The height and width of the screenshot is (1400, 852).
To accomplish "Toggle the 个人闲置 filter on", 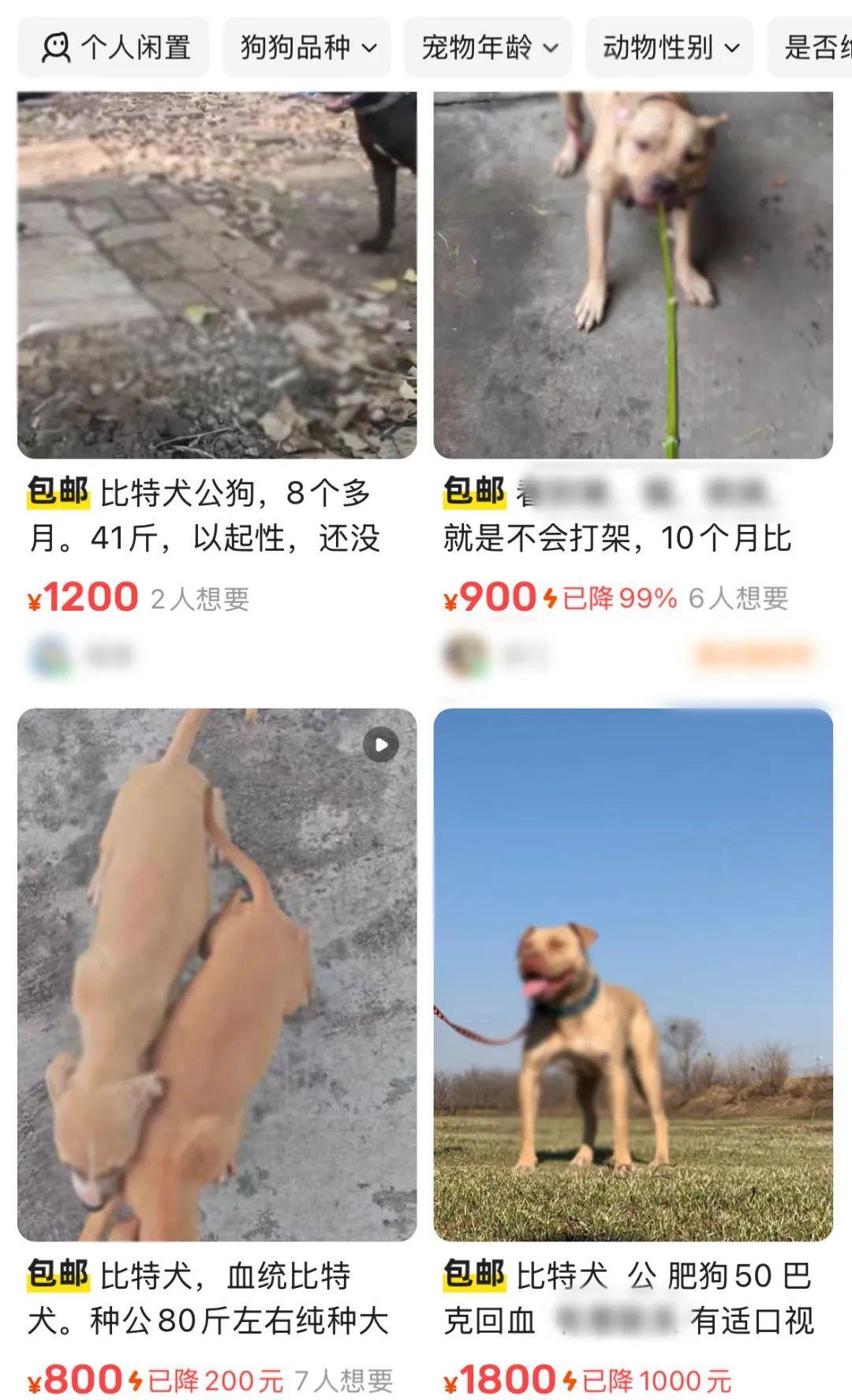I will point(113,47).
